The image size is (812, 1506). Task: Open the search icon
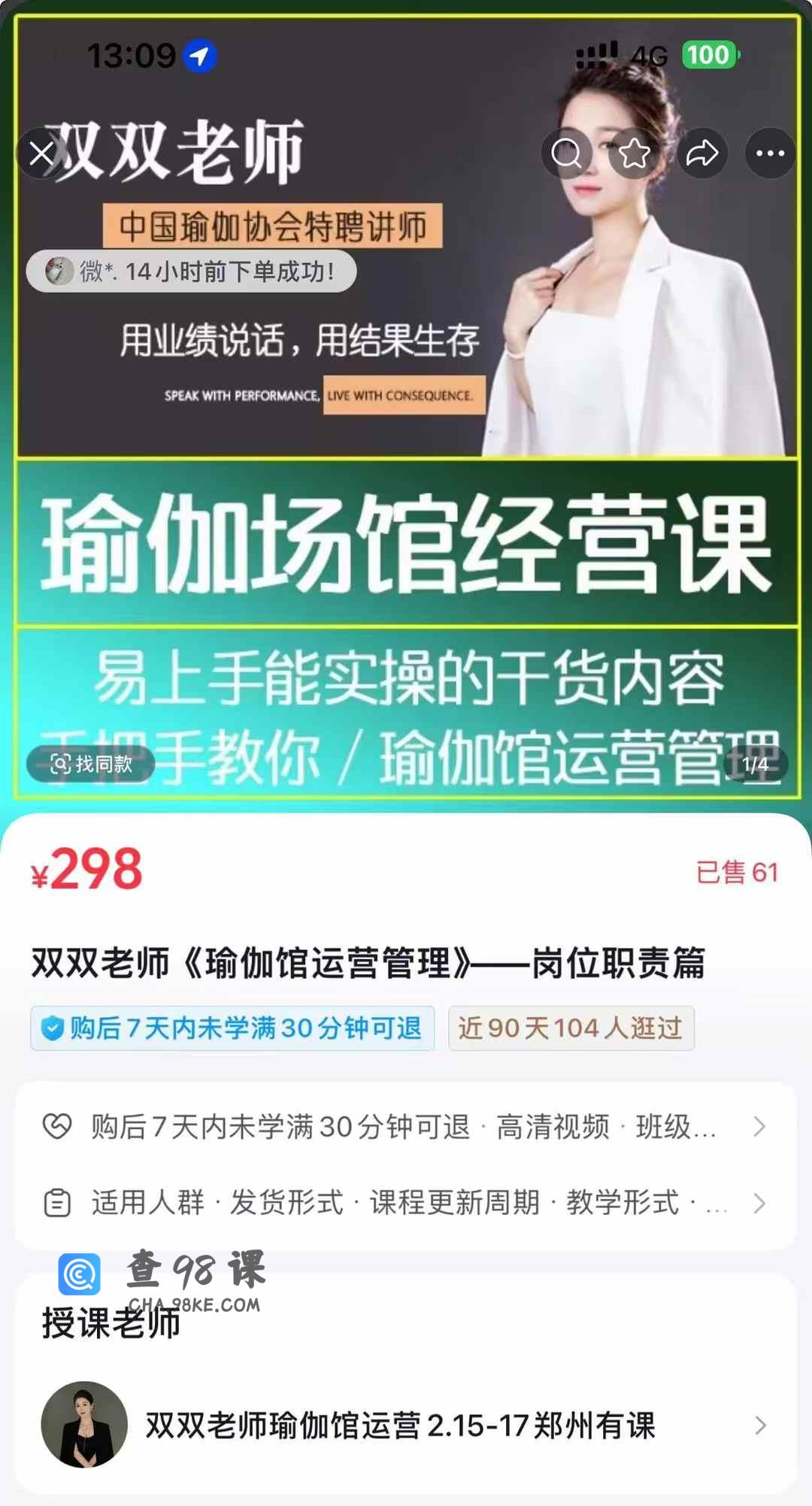coord(566,153)
